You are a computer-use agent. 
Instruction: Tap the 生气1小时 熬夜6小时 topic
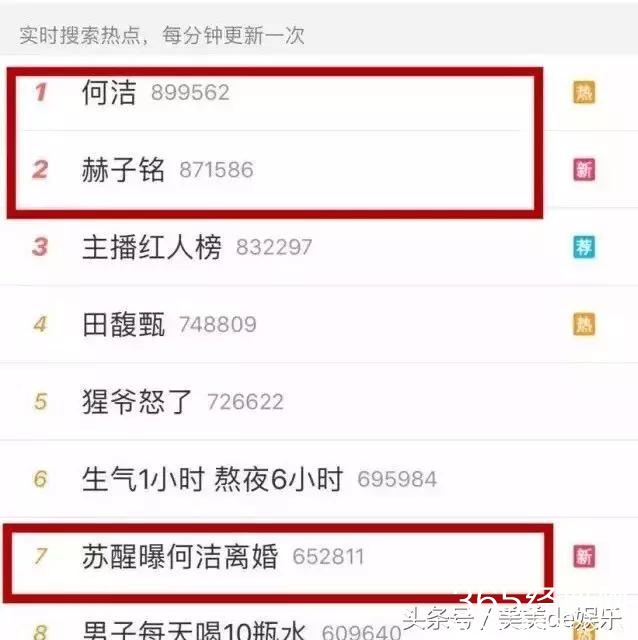[x=212, y=479]
